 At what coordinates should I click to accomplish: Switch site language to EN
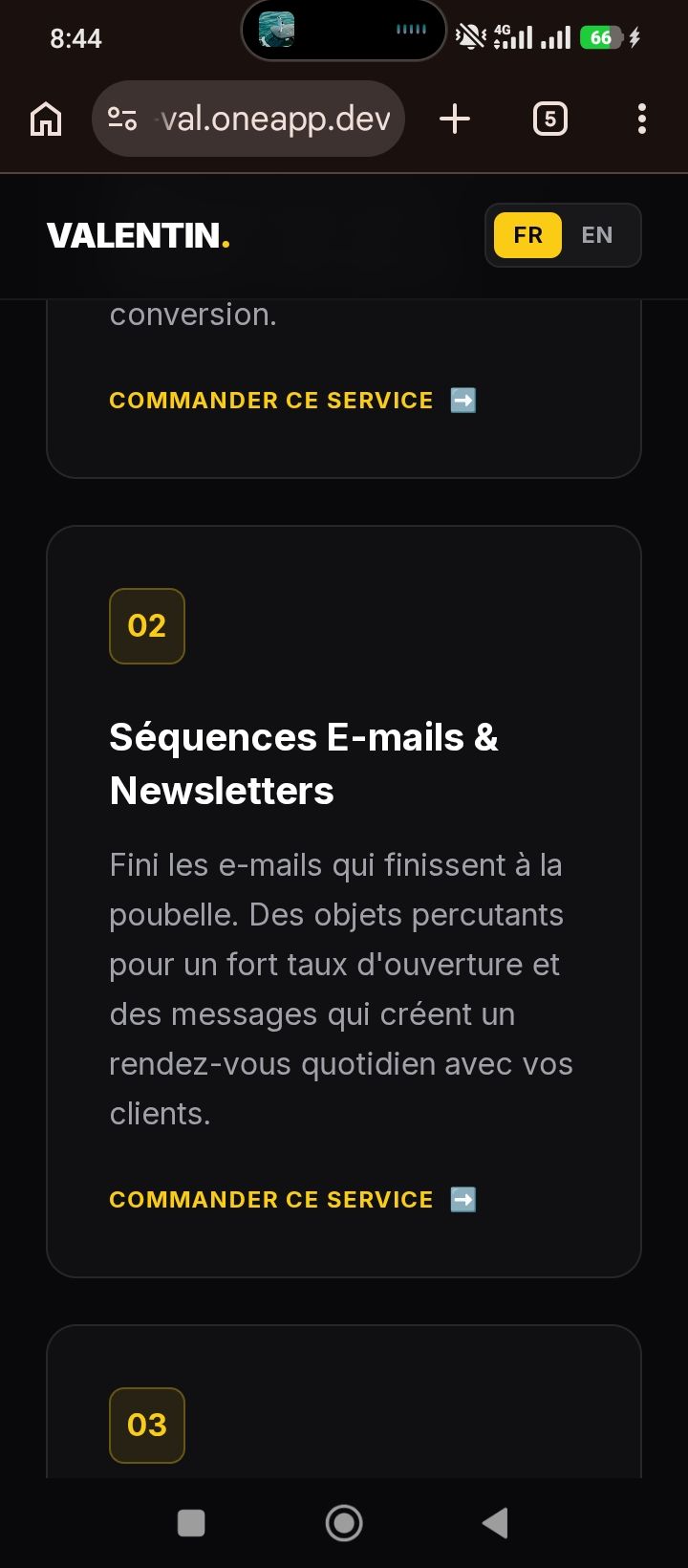pyautogui.click(x=597, y=235)
